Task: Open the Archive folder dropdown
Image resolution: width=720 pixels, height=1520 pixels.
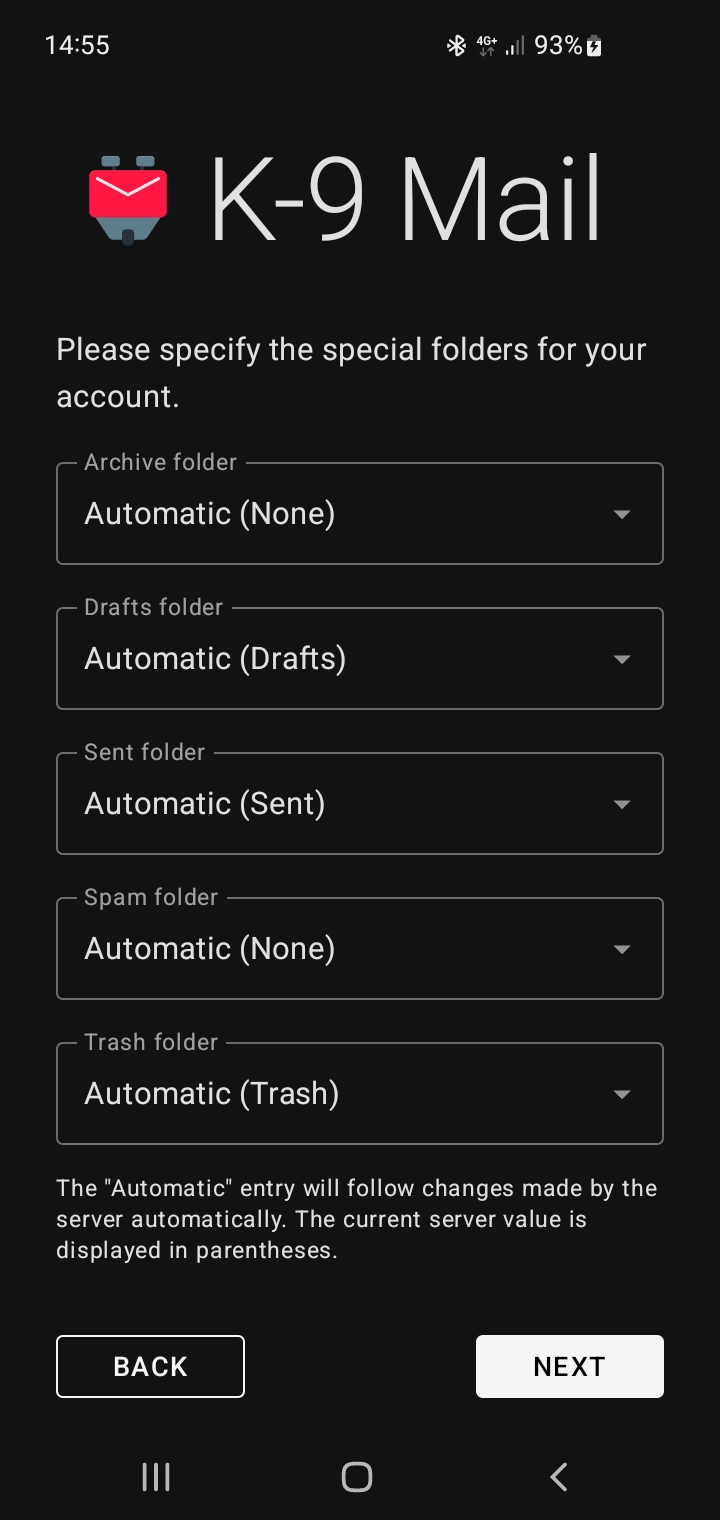Action: 360,514
